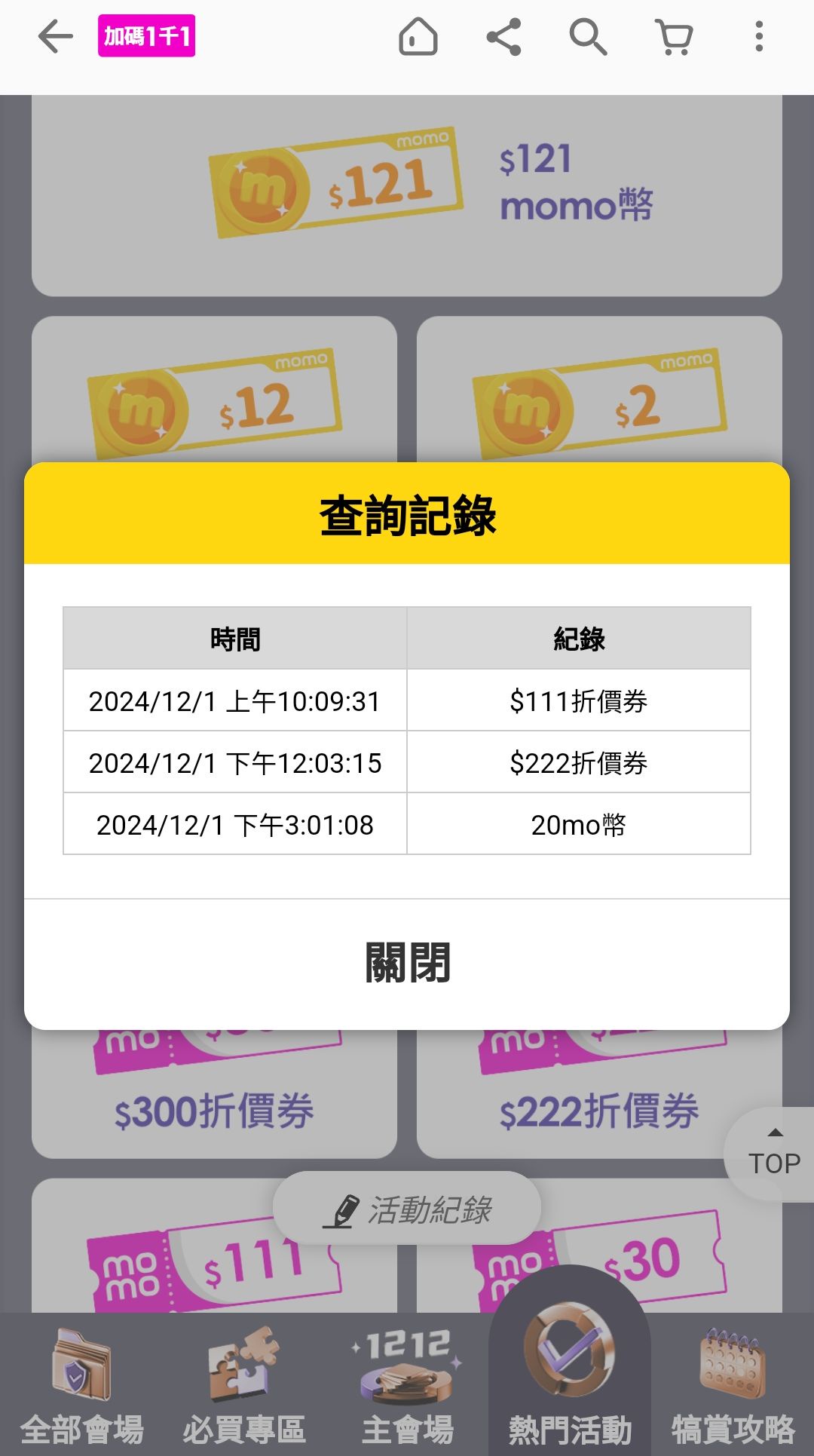
Task: Open the three-dot overflow menu
Action: click(x=759, y=36)
